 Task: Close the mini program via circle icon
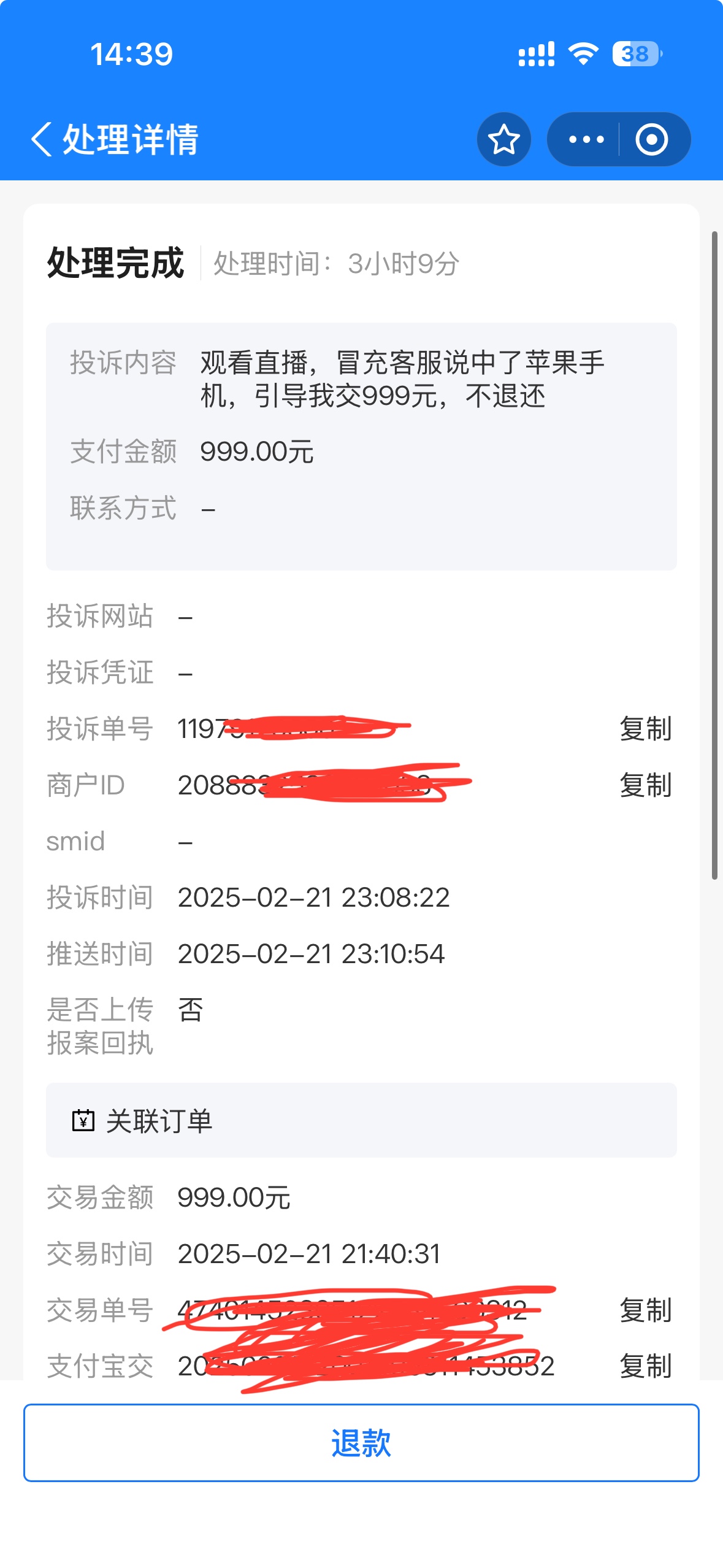(x=651, y=139)
